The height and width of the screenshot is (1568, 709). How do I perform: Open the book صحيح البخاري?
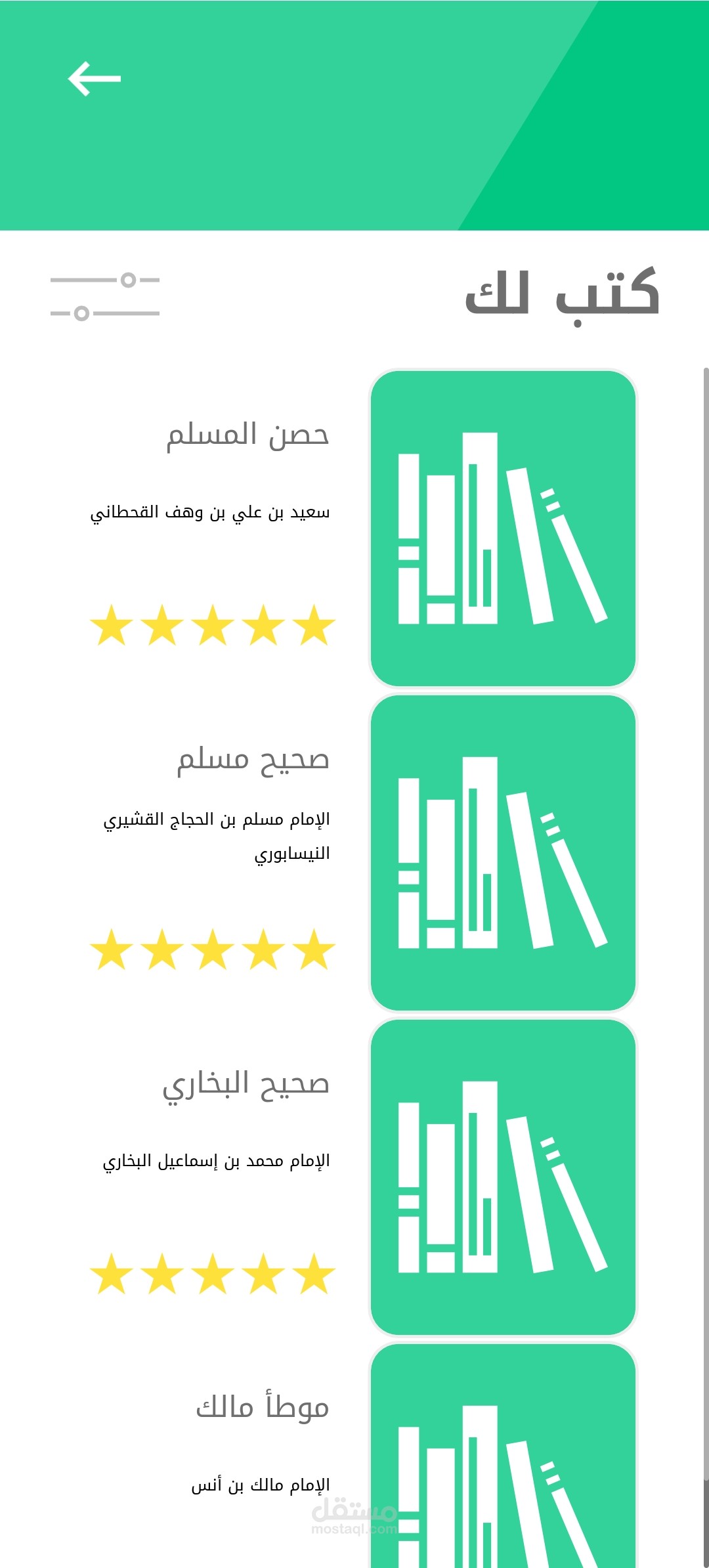click(x=246, y=1085)
